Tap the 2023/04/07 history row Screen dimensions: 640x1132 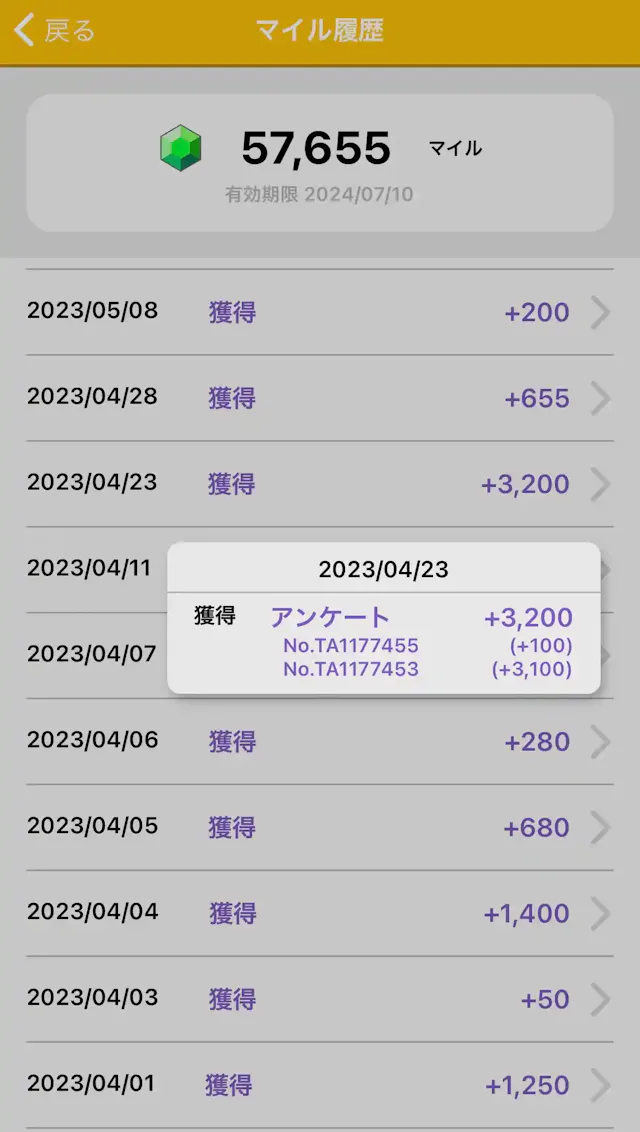(92, 654)
